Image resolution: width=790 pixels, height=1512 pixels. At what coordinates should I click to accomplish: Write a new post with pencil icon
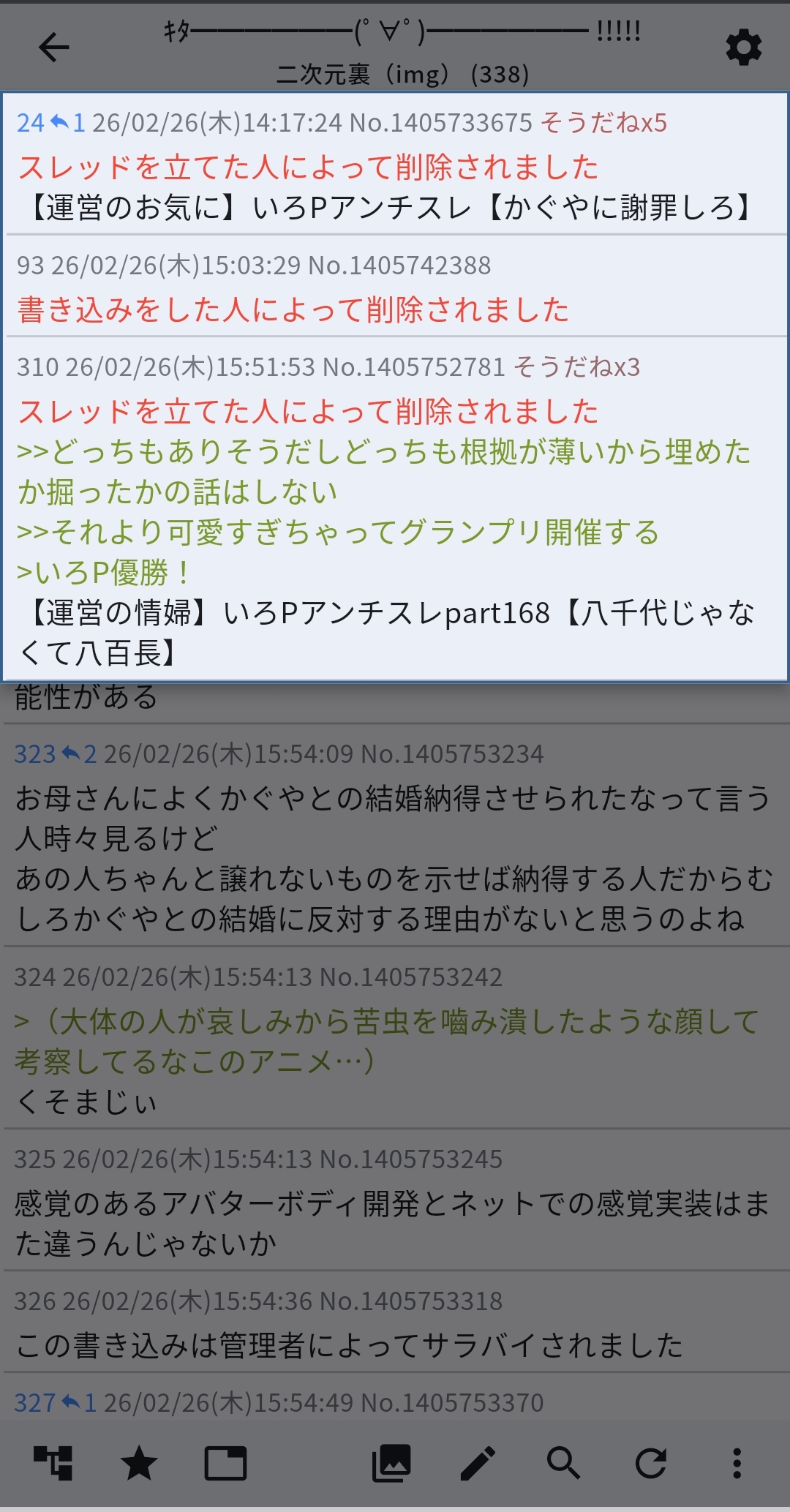point(478,1464)
